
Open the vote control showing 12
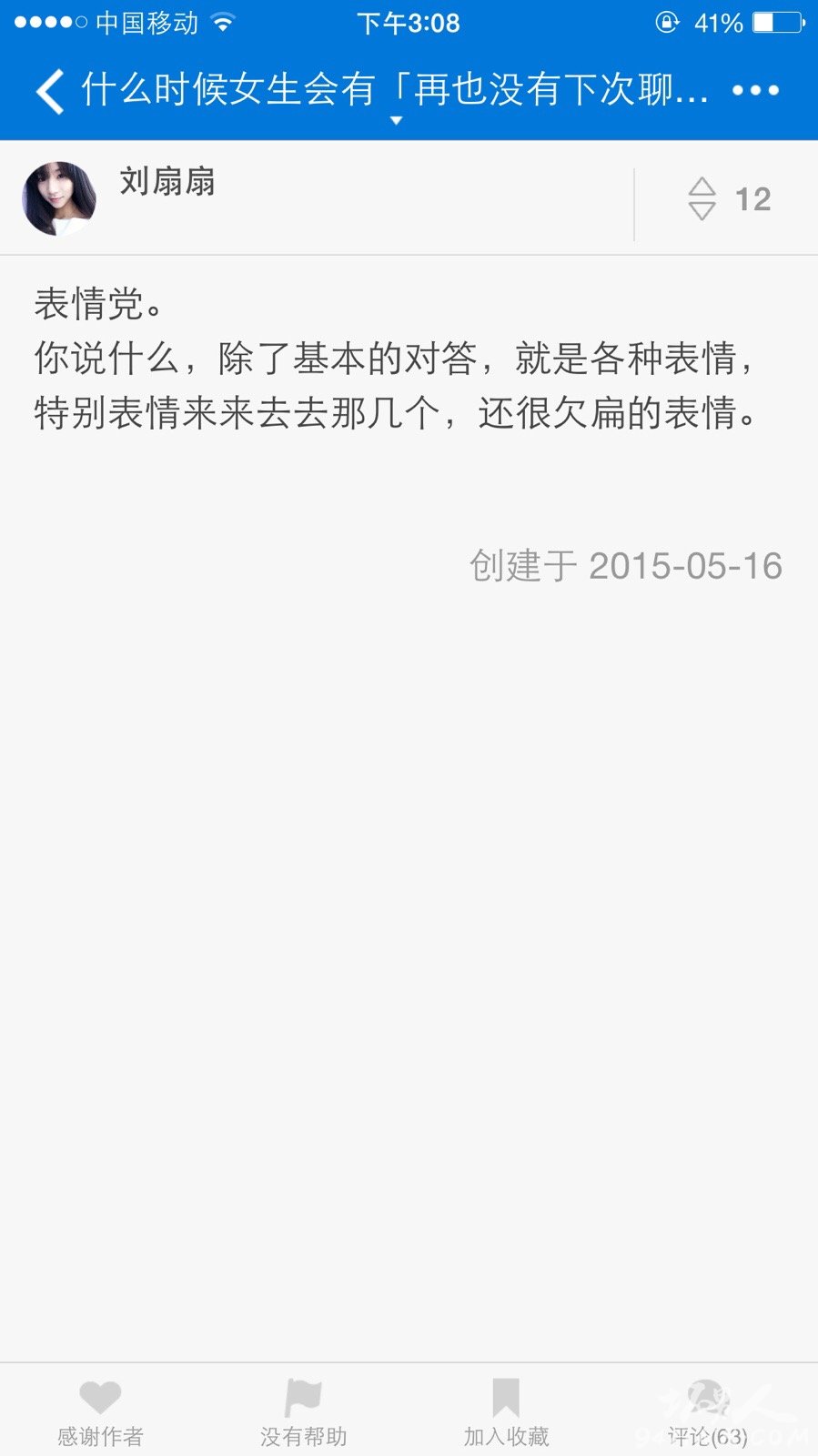(728, 198)
